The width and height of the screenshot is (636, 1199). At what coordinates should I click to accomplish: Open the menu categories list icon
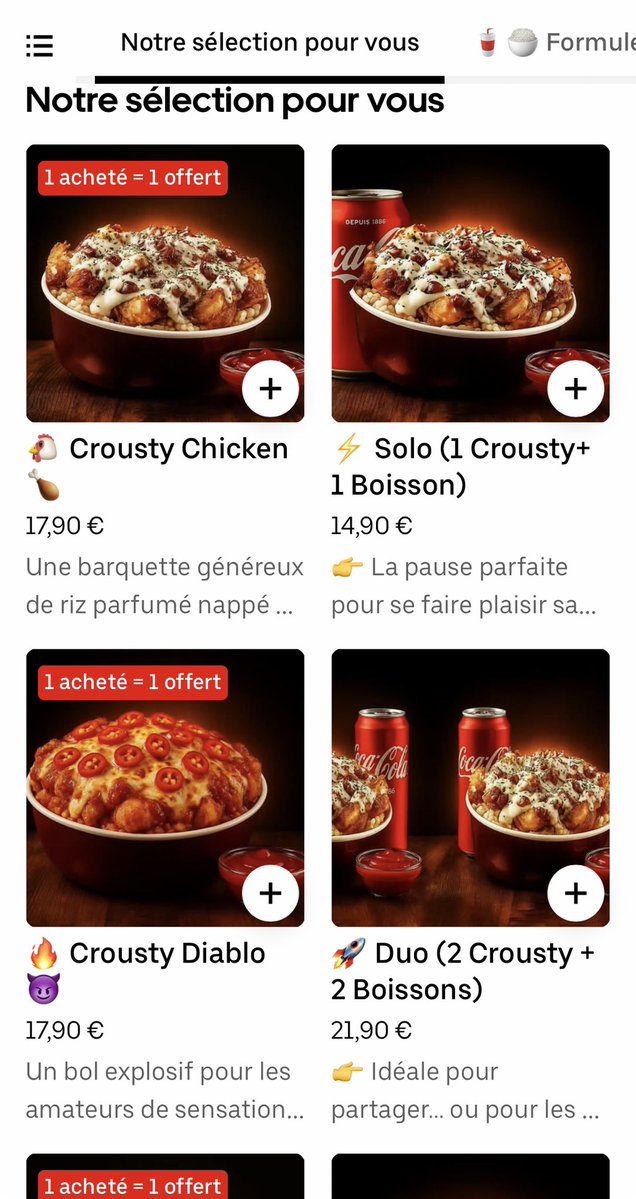[39, 45]
